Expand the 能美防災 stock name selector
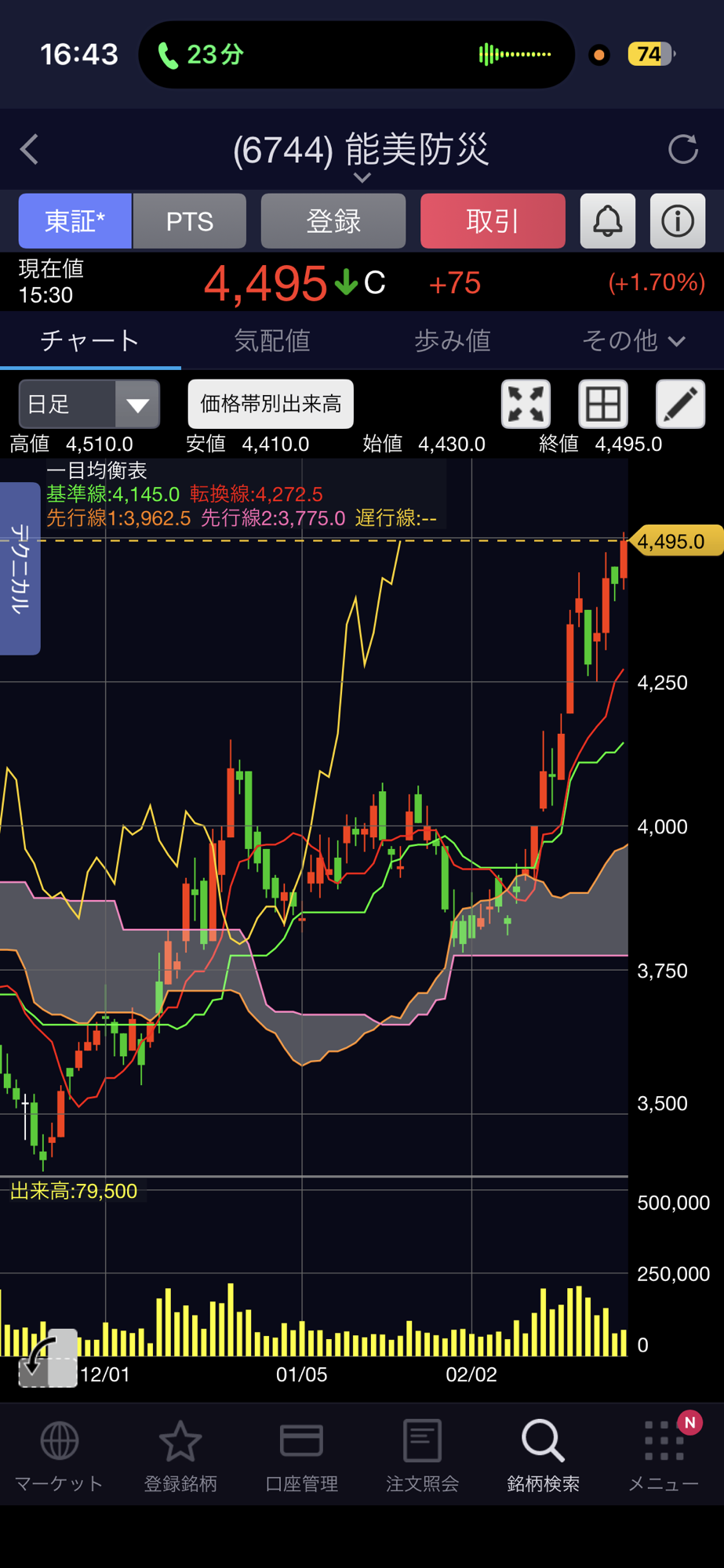Image resolution: width=724 pixels, height=1568 pixels. pos(362,178)
